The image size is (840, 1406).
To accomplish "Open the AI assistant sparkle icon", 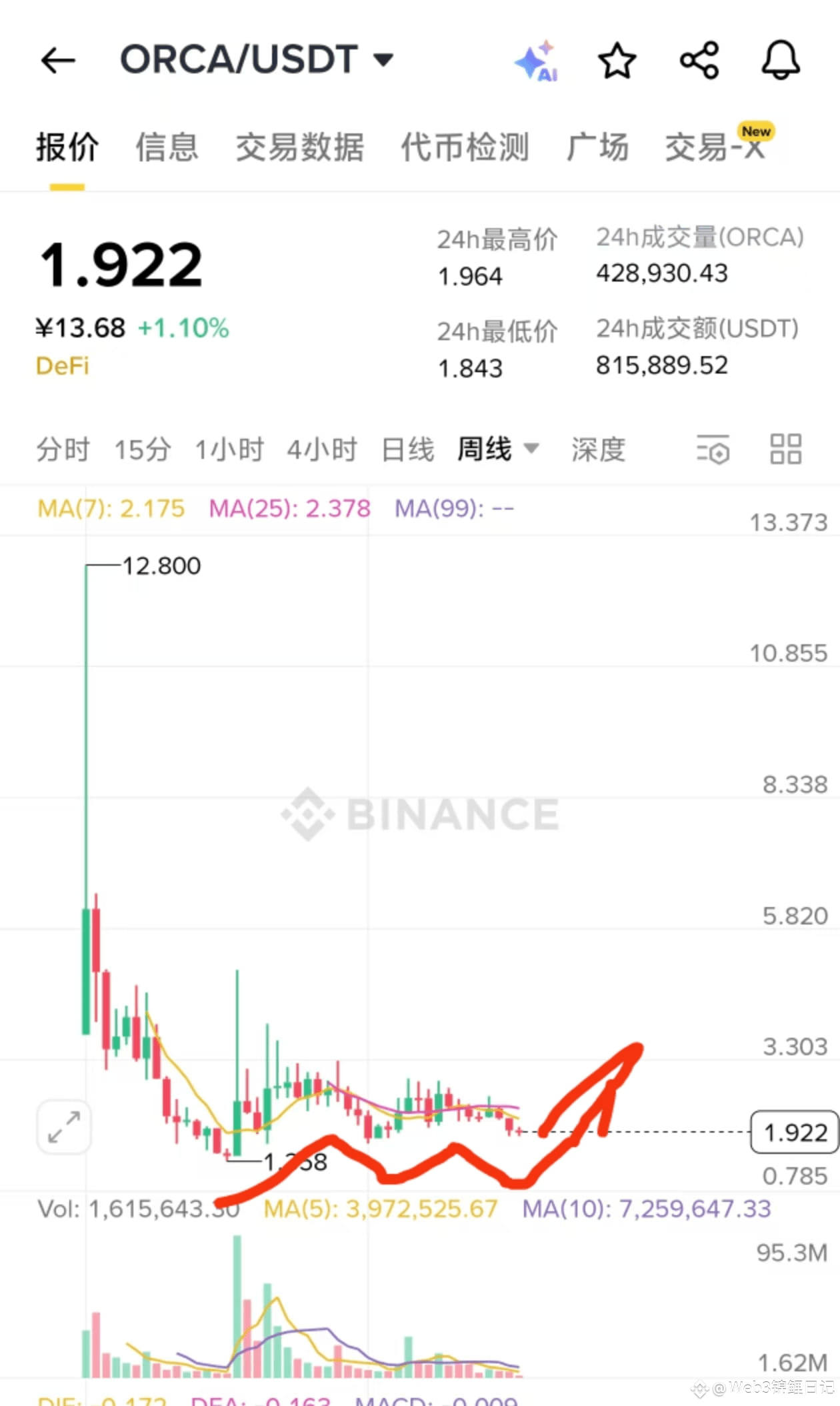I will coord(537,61).
